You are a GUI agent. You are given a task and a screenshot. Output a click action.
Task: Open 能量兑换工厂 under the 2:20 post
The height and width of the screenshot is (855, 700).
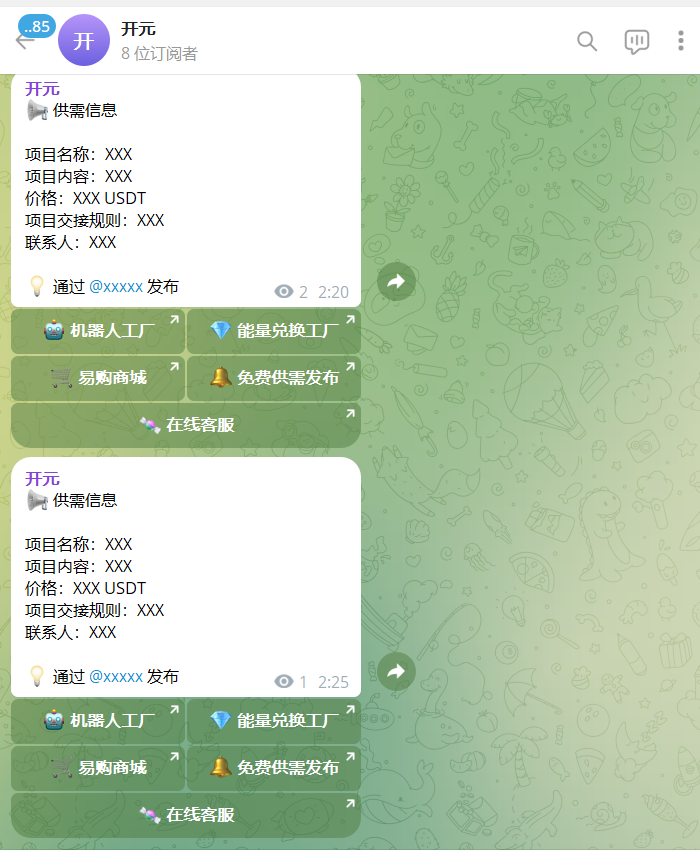pos(273,331)
